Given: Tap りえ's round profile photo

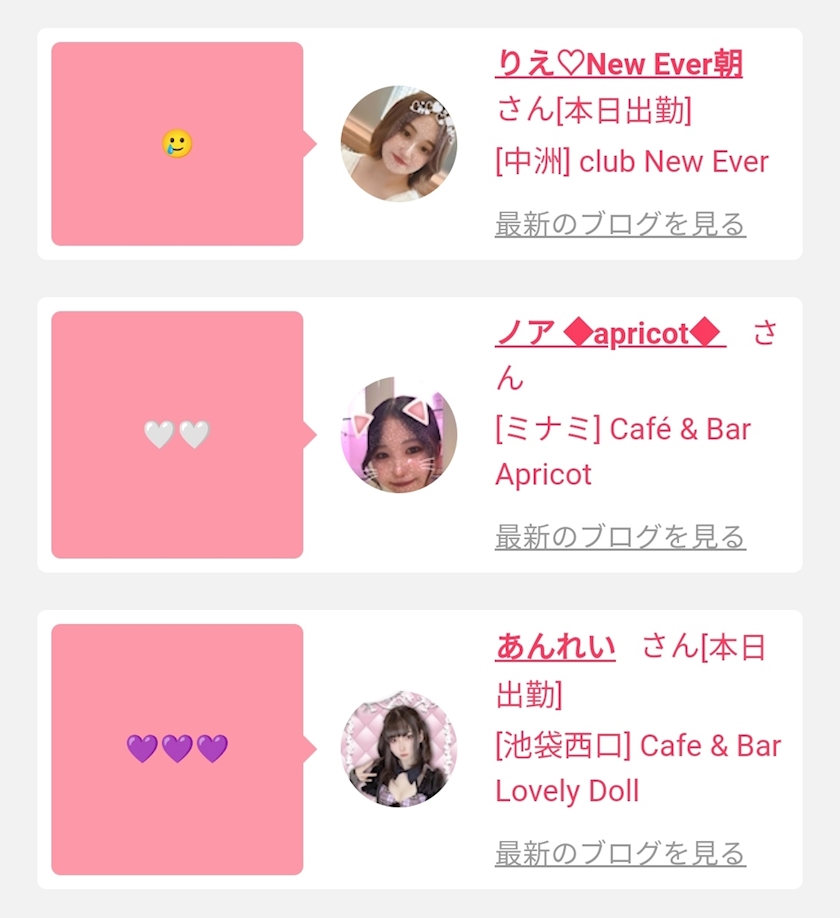Looking at the screenshot, I should (399, 143).
